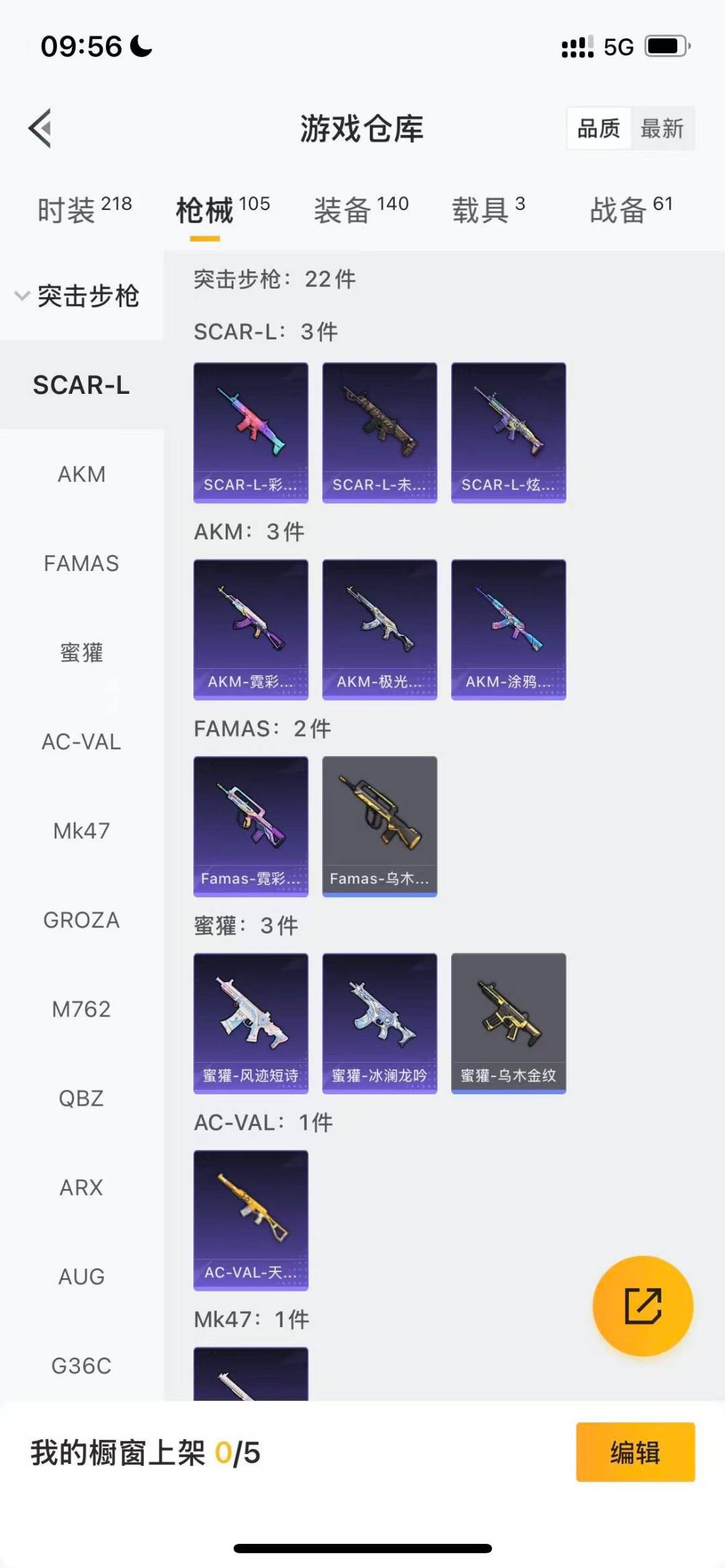Open the 载具 tab

(x=488, y=210)
